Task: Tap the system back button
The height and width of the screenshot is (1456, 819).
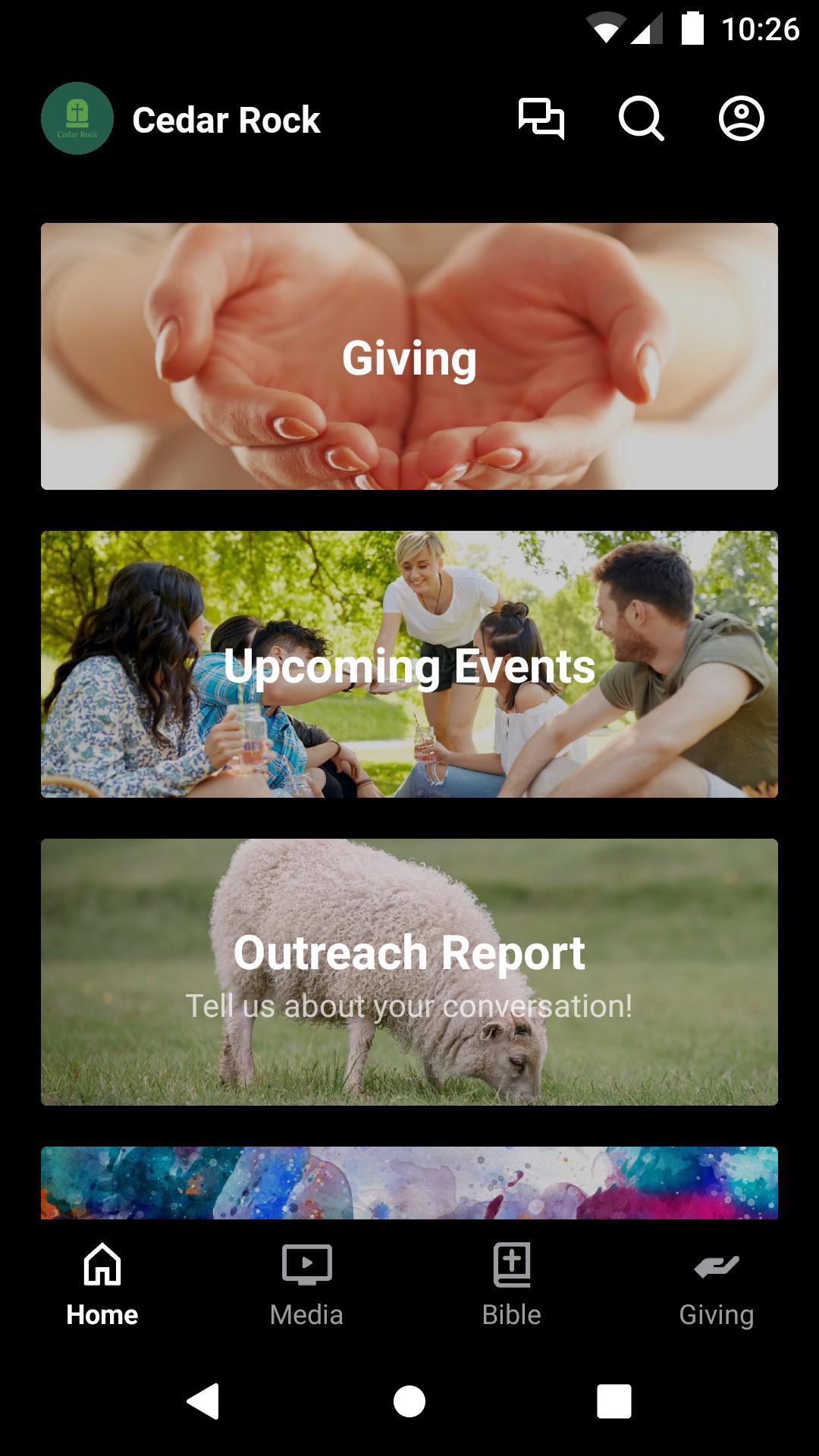Action: (x=203, y=1401)
